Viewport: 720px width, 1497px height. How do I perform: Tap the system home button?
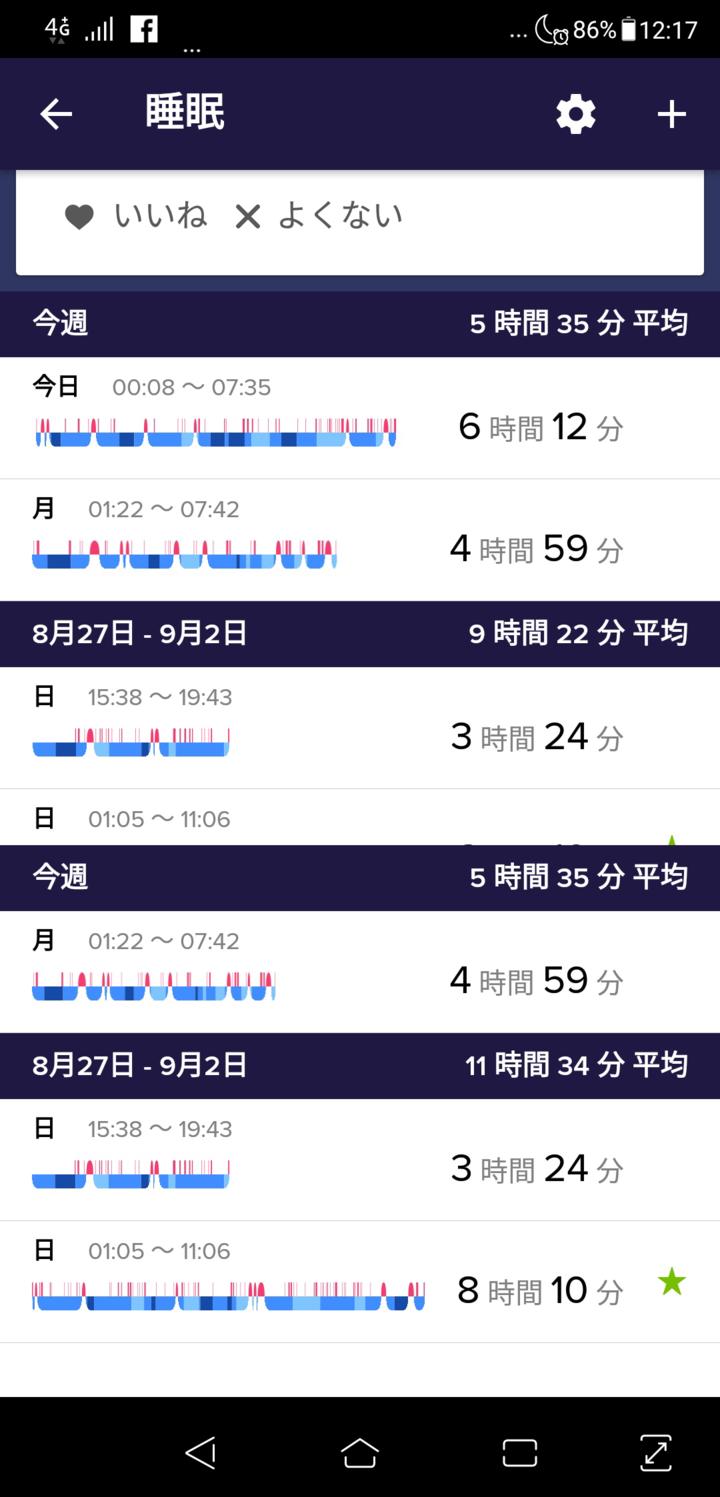pos(360,1452)
